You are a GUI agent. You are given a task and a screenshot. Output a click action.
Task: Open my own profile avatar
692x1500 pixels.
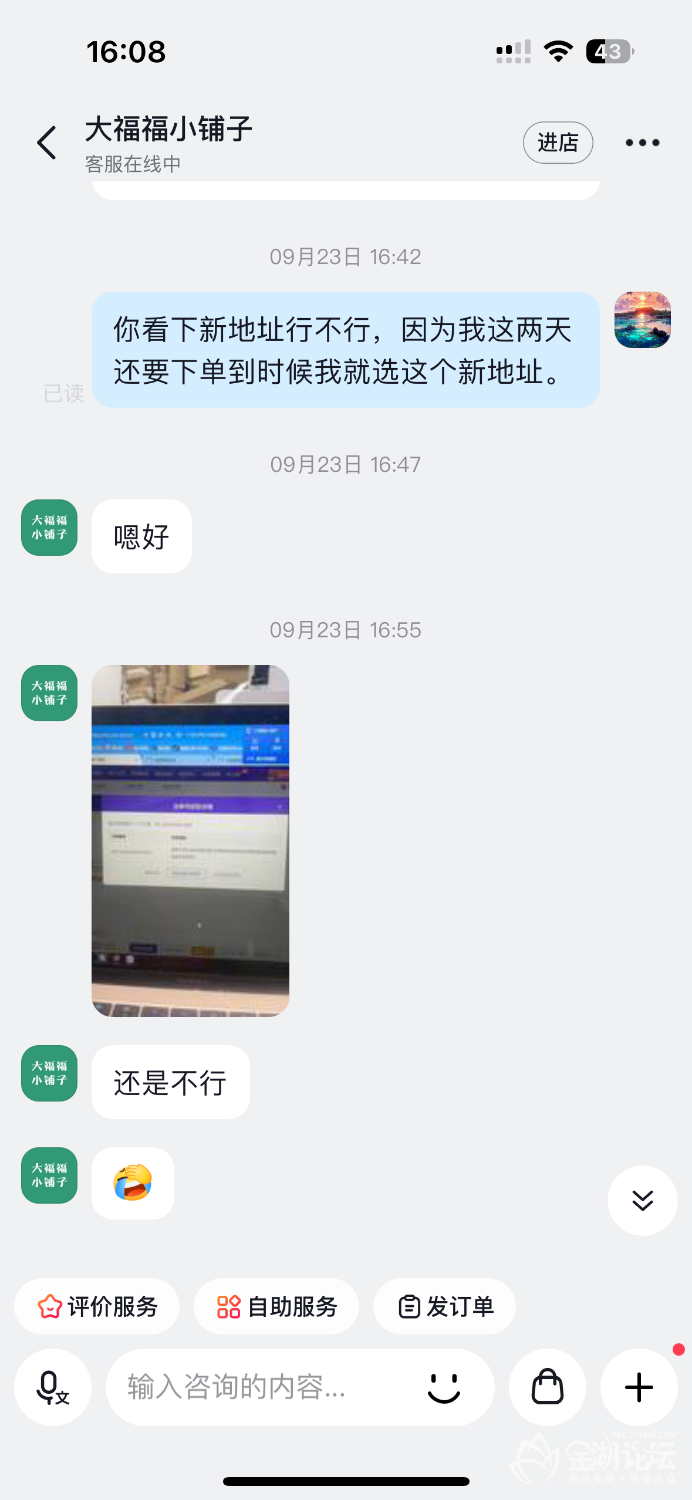pos(642,320)
